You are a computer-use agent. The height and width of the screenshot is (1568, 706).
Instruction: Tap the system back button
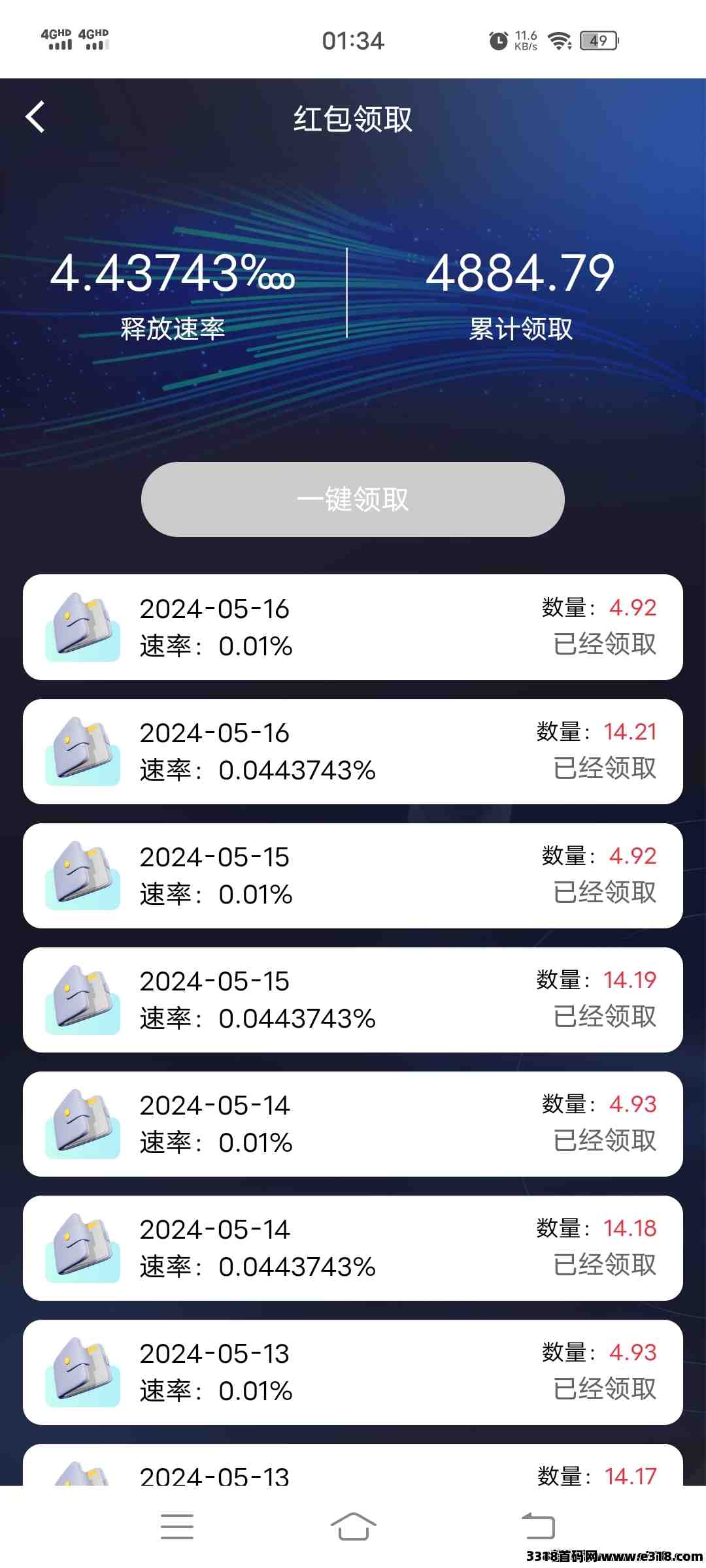pyautogui.click(x=538, y=1527)
